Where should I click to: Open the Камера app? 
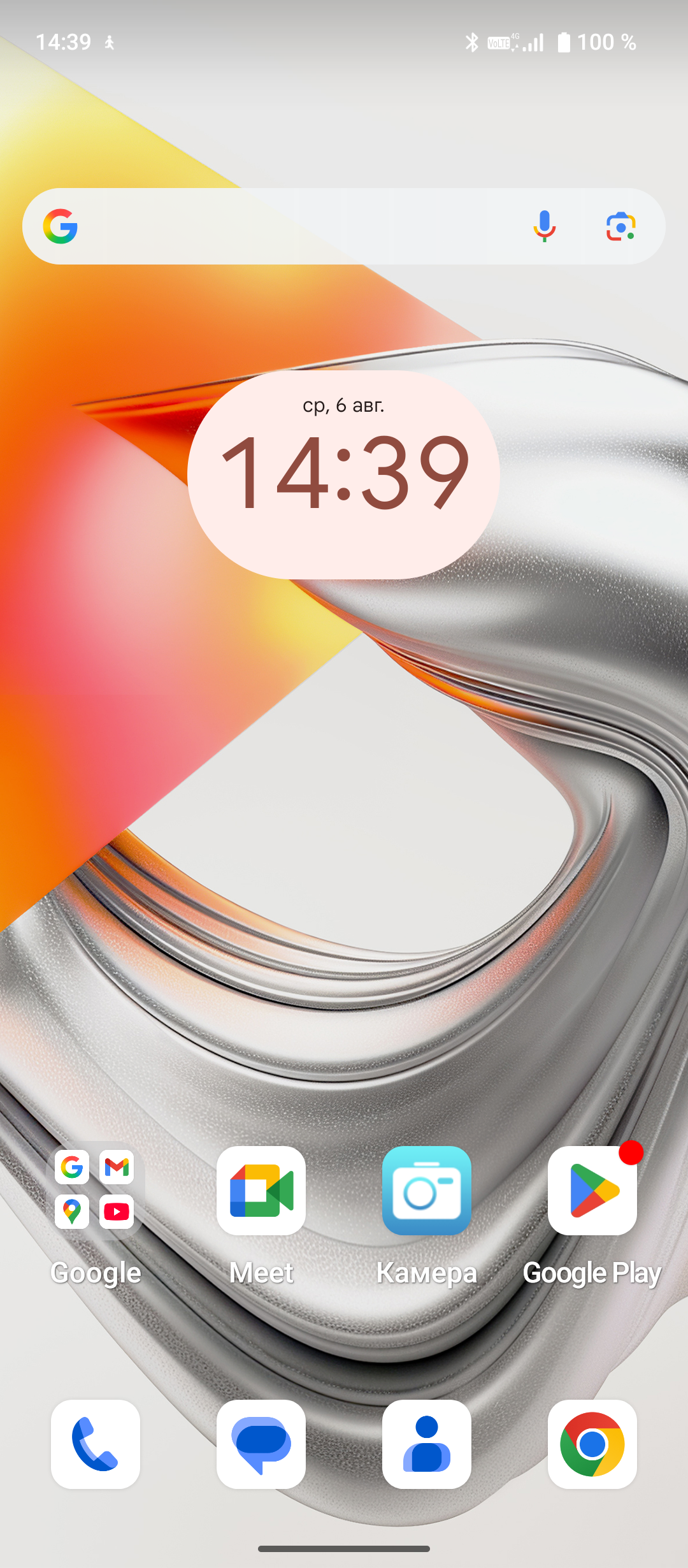coord(427,1191)
